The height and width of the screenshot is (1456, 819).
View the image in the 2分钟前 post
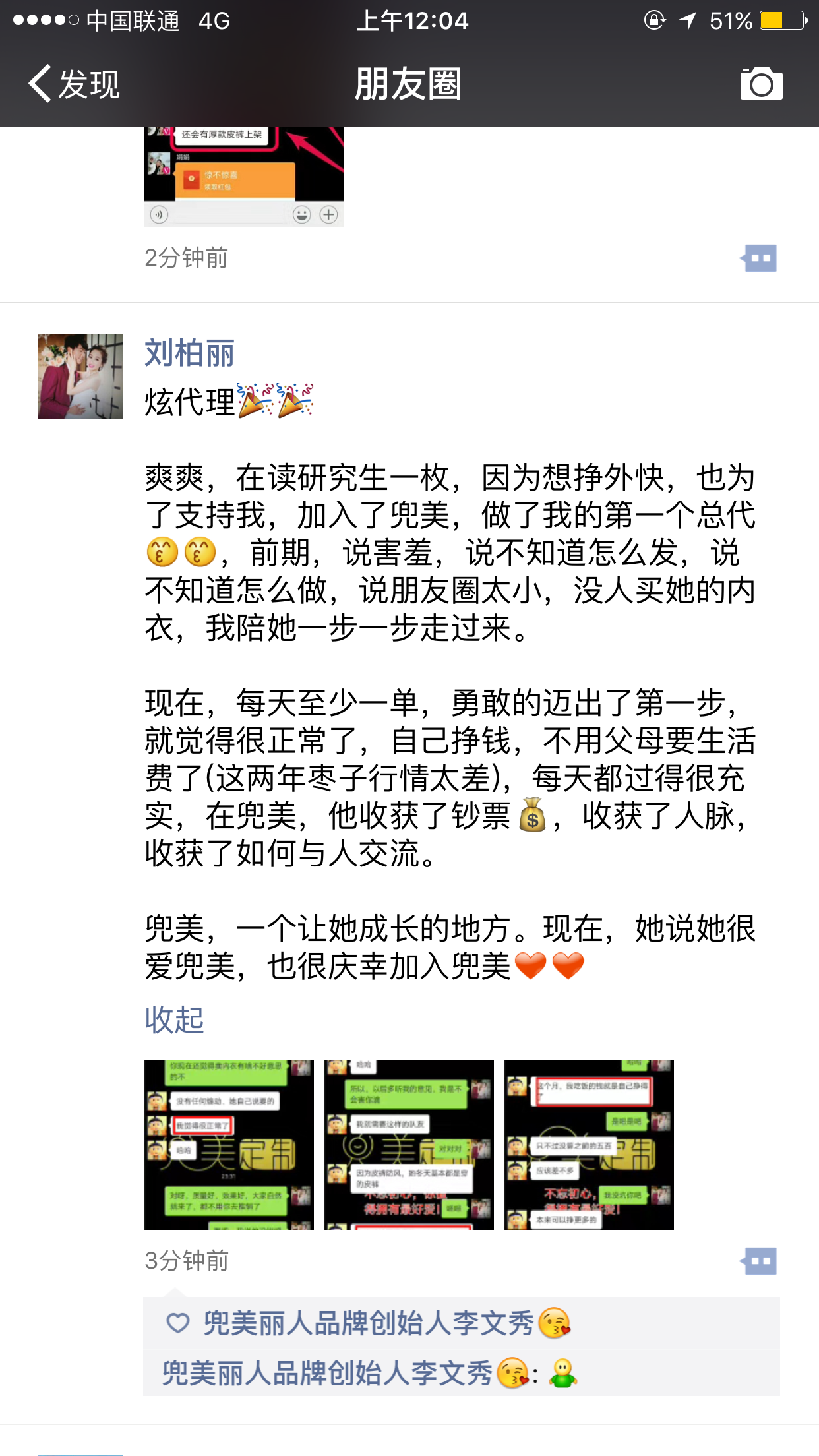click(x=243, y=175)
